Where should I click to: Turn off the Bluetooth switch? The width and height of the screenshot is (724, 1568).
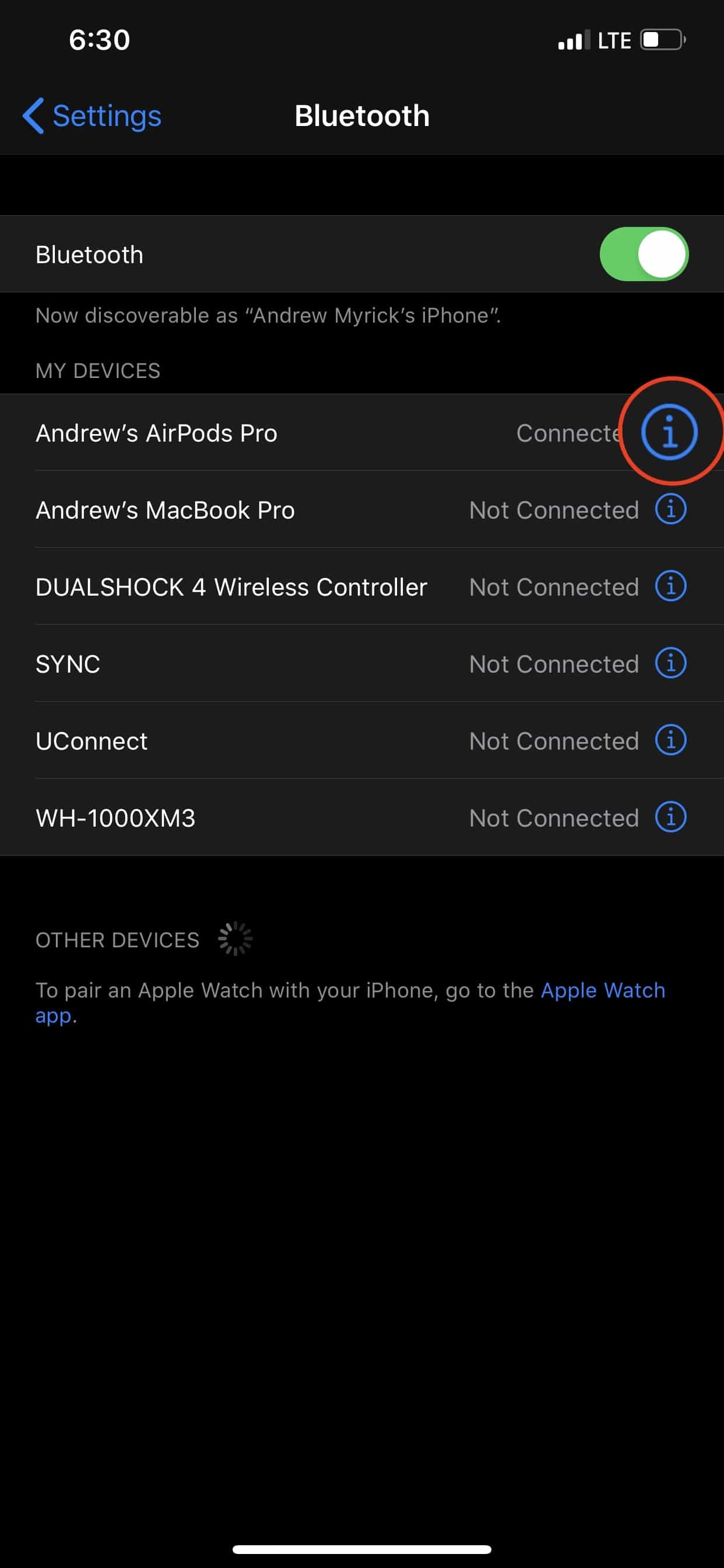(643, 254)
